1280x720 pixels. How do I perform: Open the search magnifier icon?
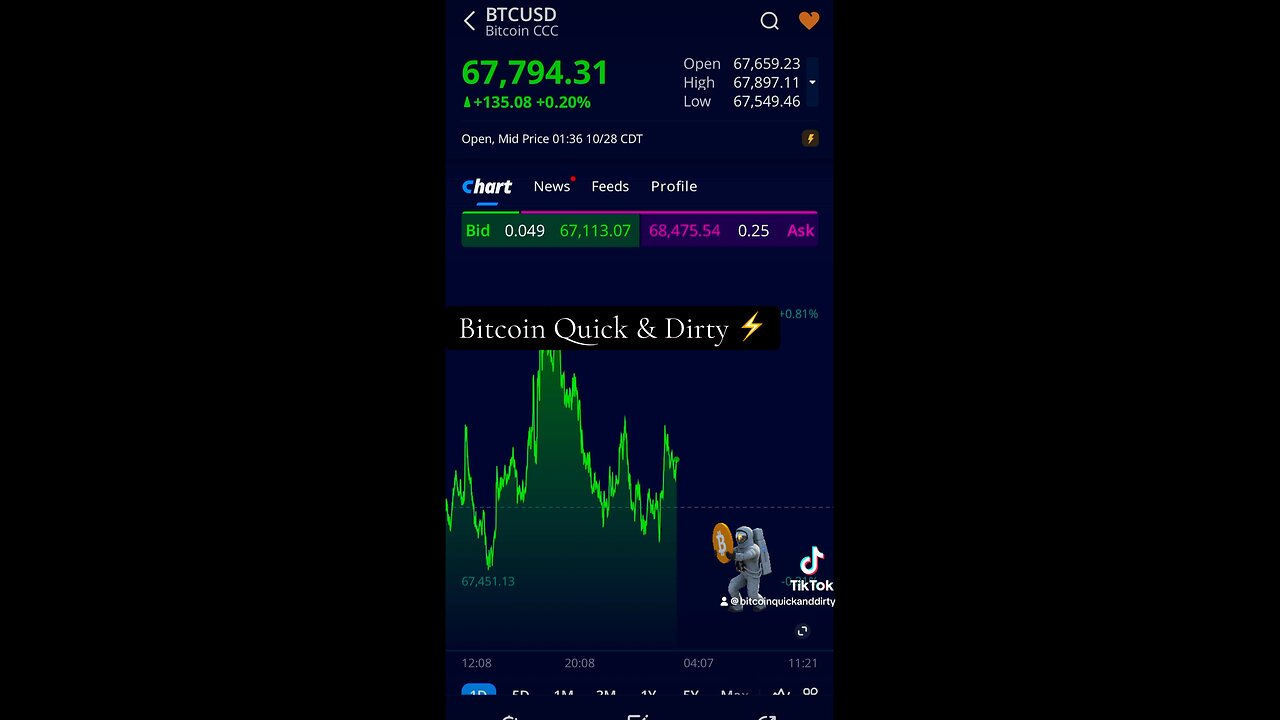tap(769, 21)
